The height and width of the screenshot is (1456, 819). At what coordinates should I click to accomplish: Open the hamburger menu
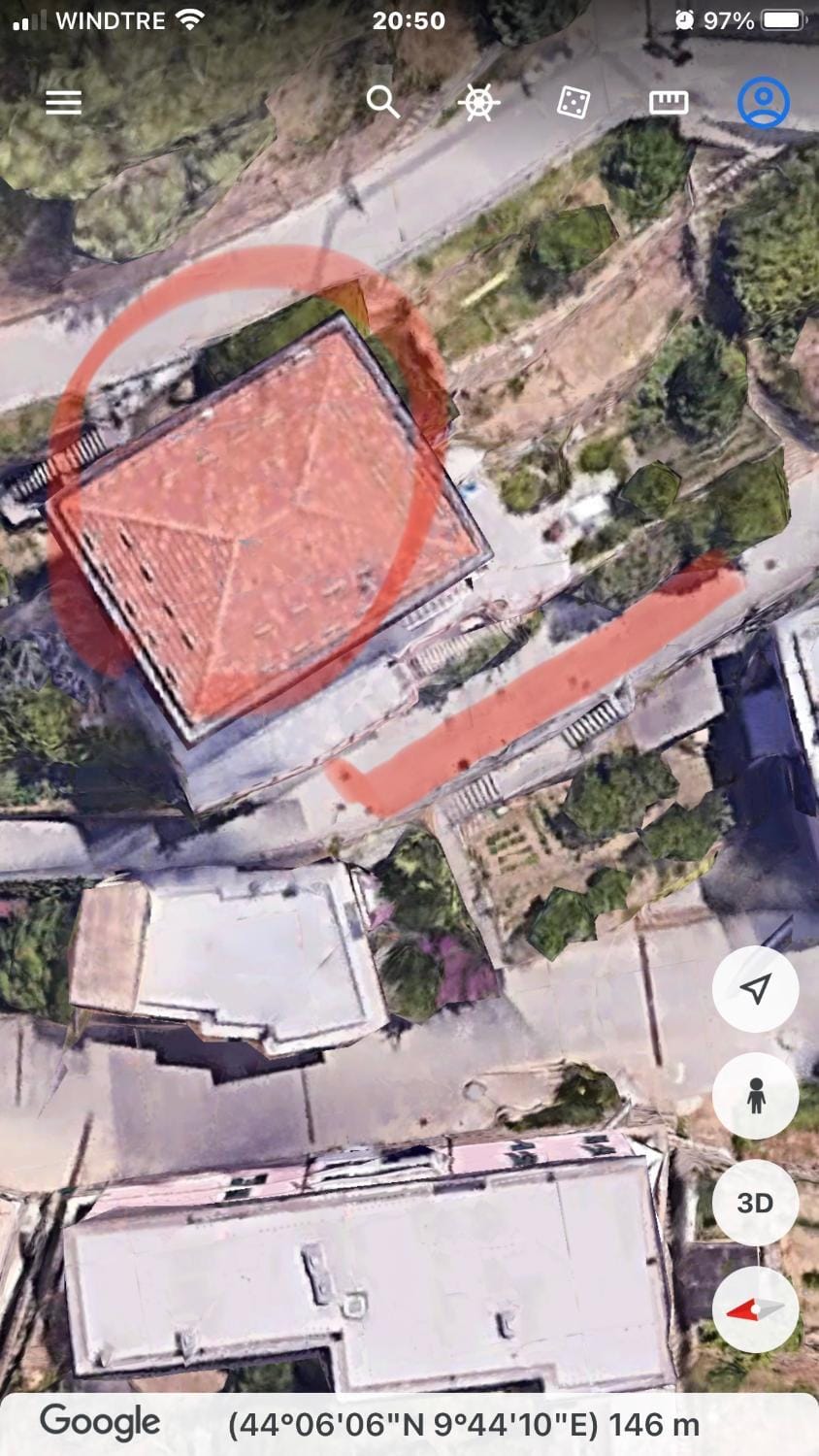coord(64,102)
